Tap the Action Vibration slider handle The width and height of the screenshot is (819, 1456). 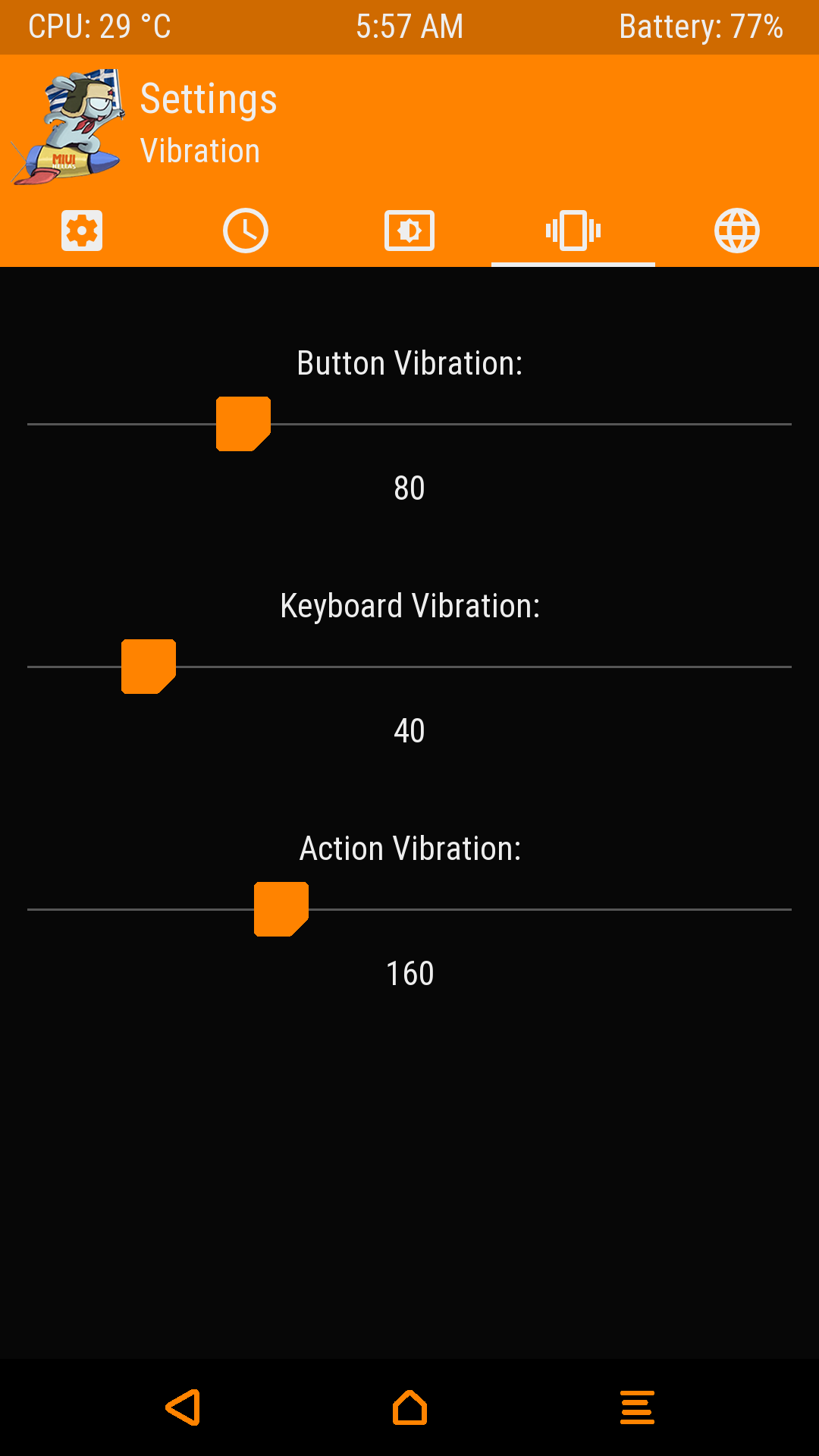pyautogui.click(x=281, y=909)
